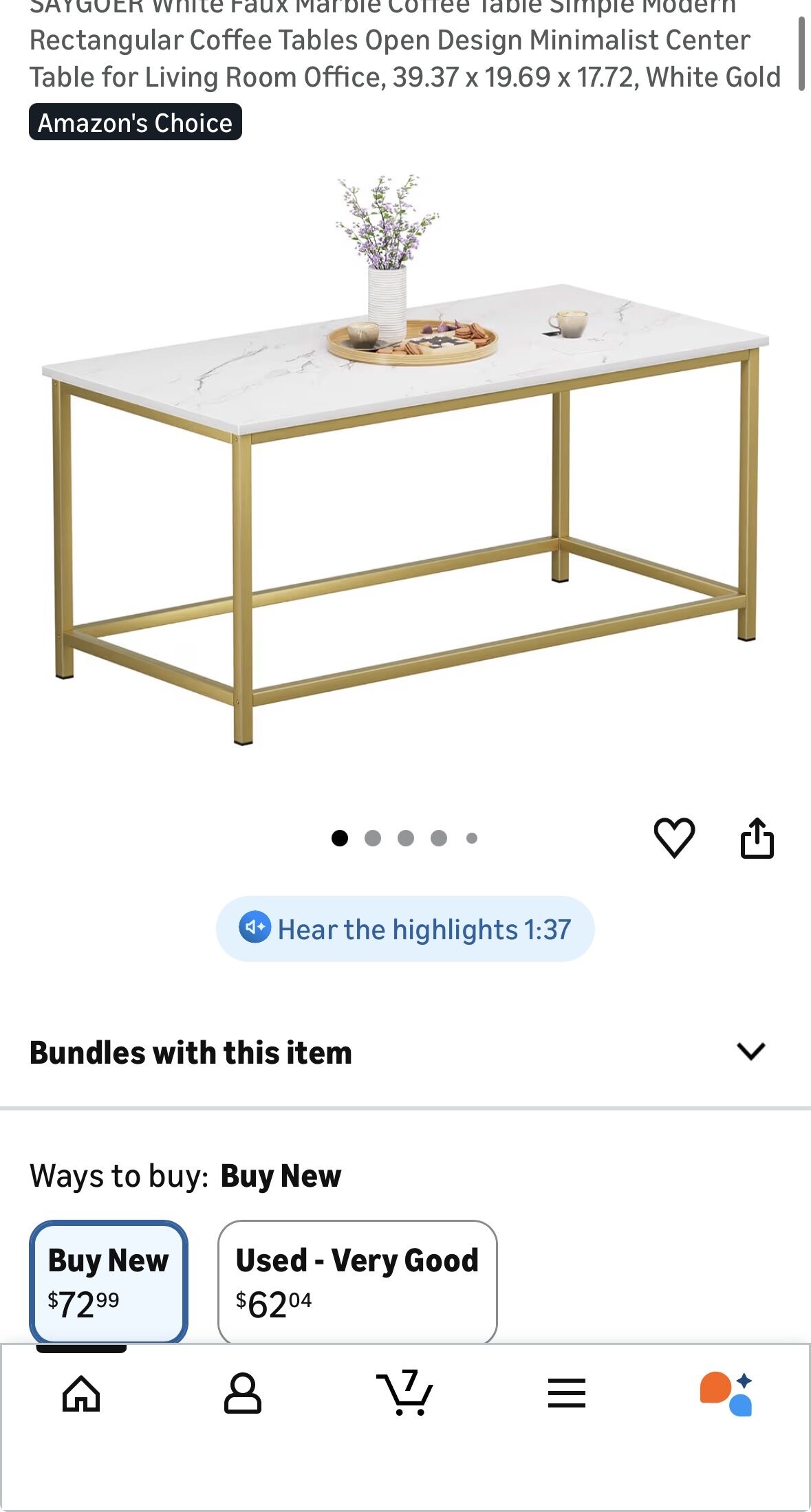Image resolution: width=811 pixels, height=1512 pixels.
Task: Share this coffee table product
Action: point(757,837)
